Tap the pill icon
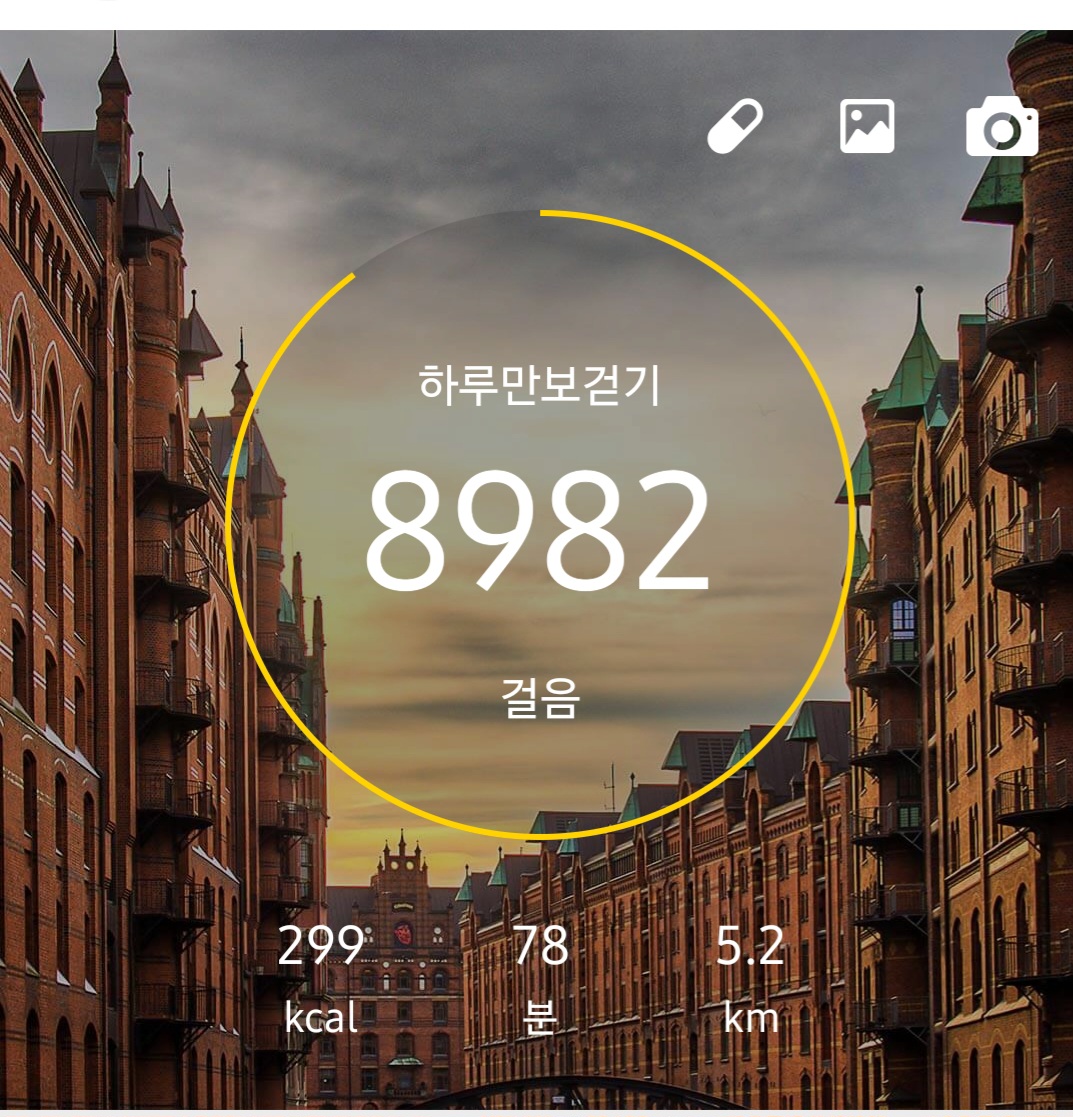Image resolution: width=1073 pixels, height=1117 pixels. pyautogui.click(x=735, y=126)
